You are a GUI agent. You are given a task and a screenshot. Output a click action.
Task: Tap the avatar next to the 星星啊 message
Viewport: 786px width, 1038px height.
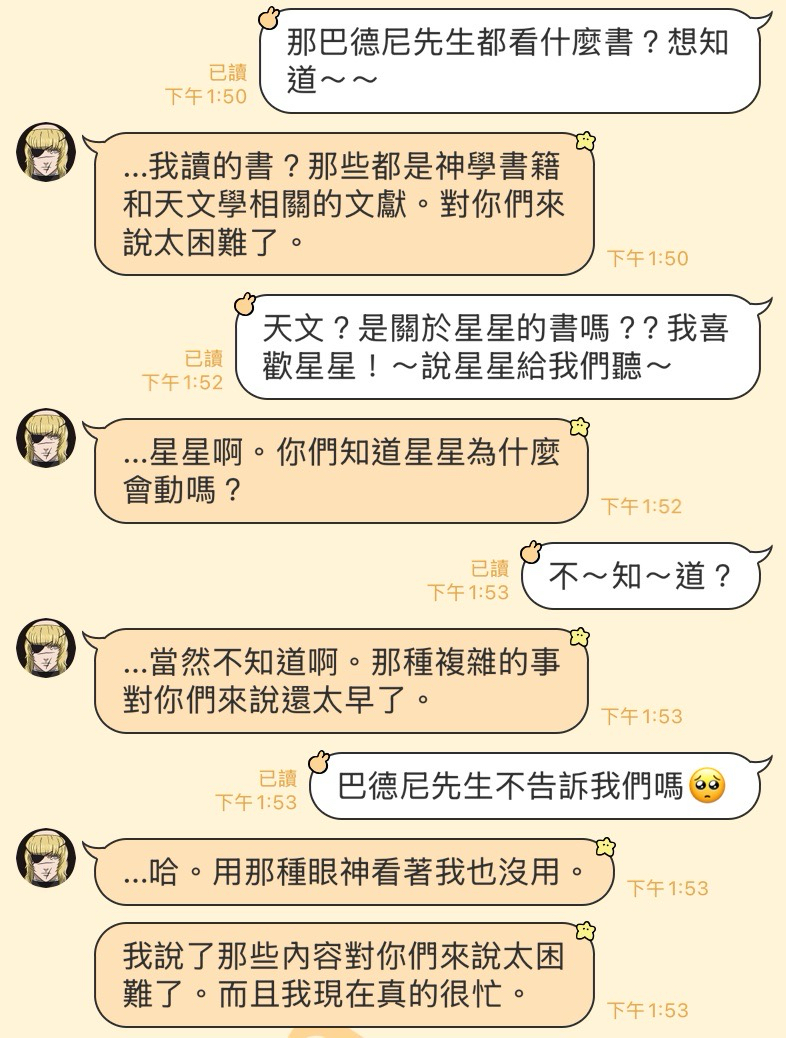46,439
